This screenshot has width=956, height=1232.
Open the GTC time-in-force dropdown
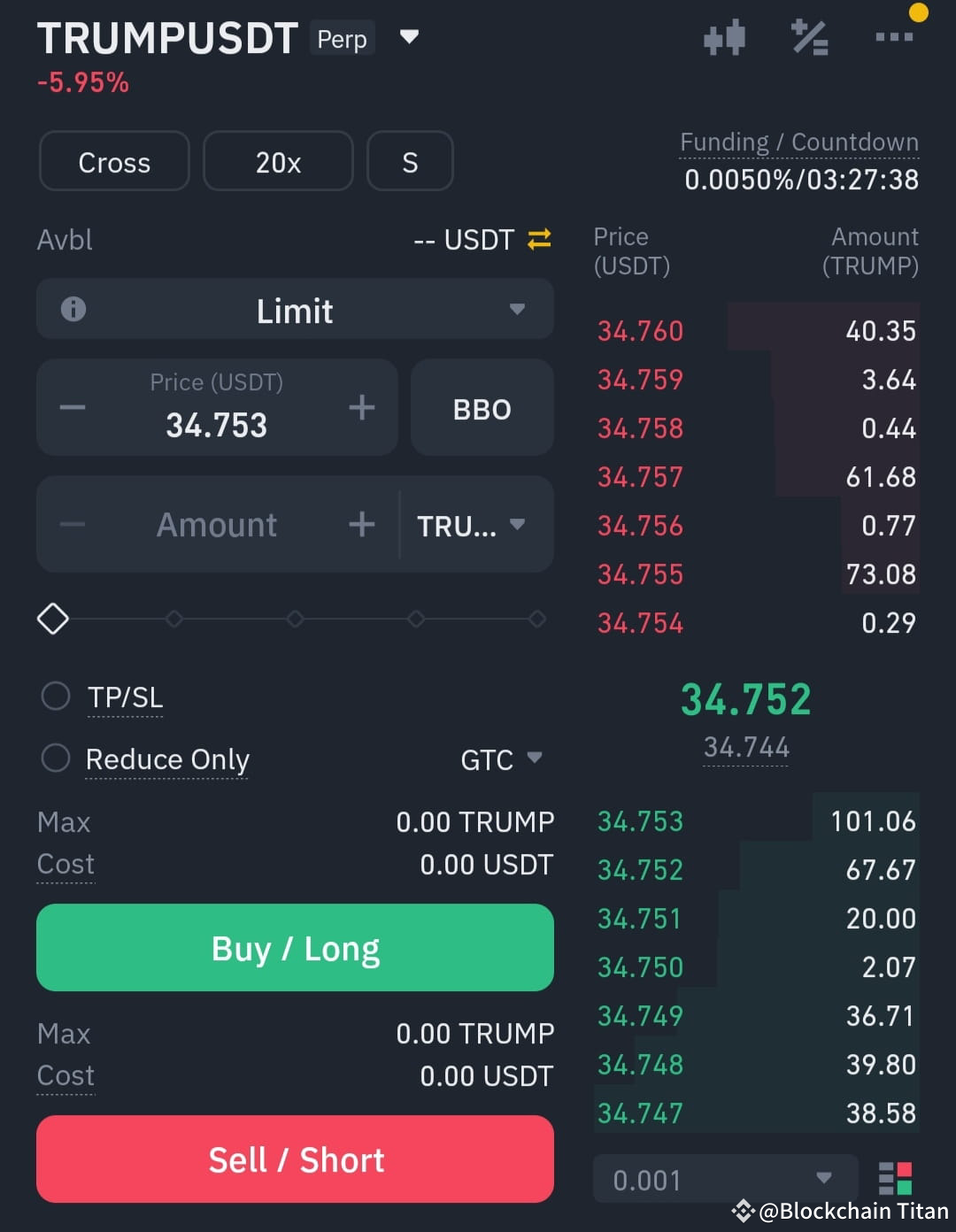501,759
